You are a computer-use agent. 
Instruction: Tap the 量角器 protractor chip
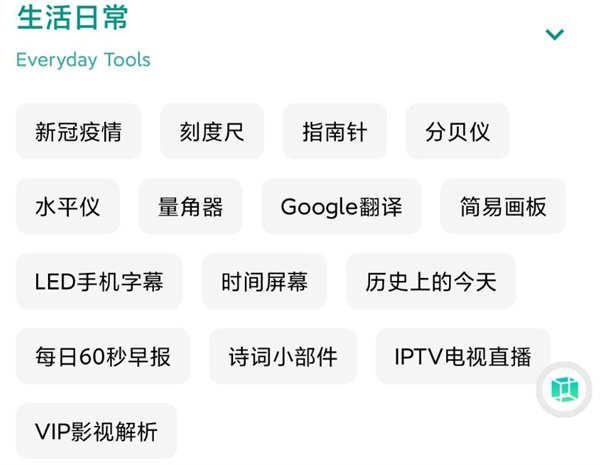click(x=191, y=207)
